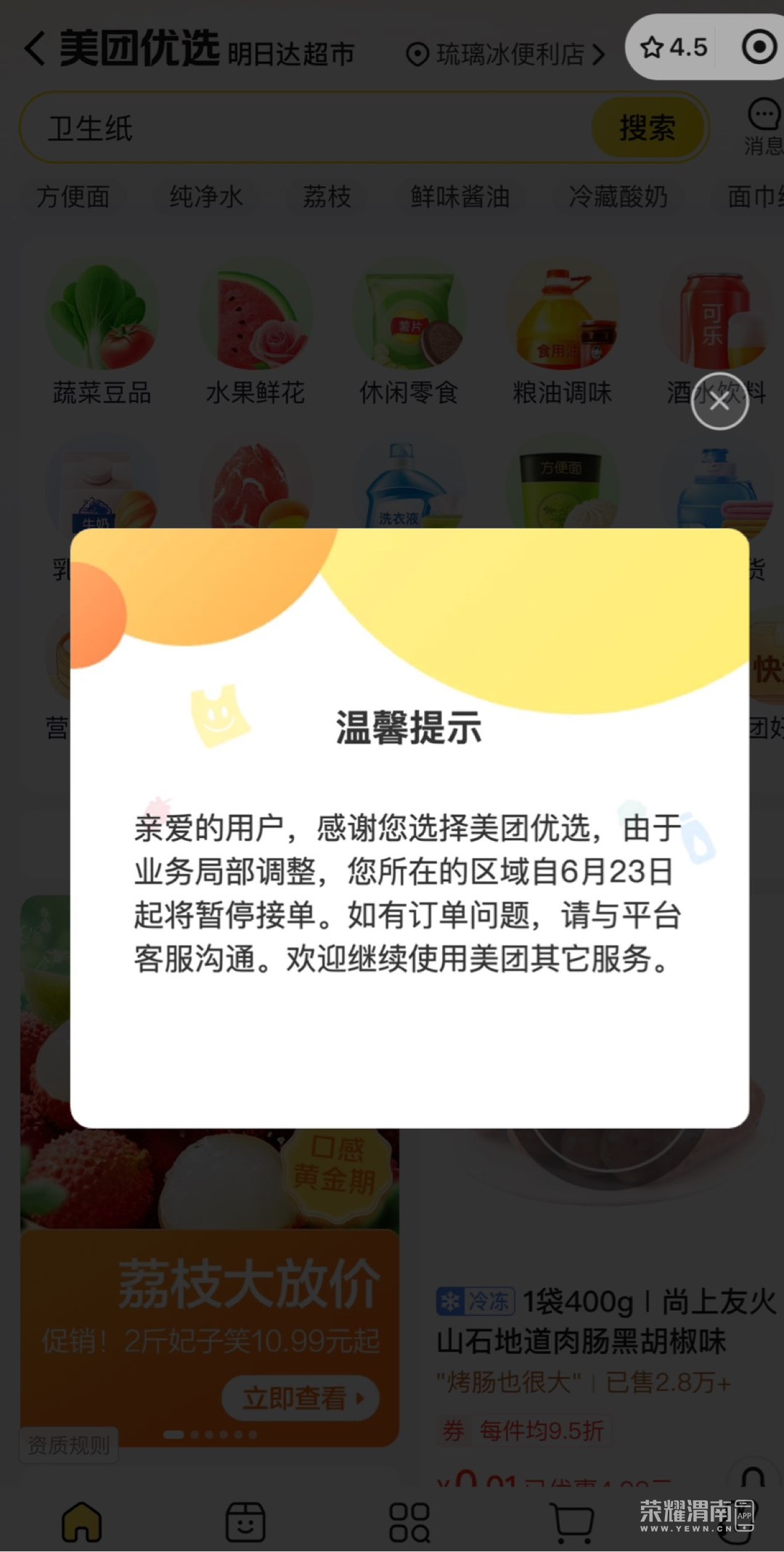Open the 水果鲜花 category

(x=256, y=334)
